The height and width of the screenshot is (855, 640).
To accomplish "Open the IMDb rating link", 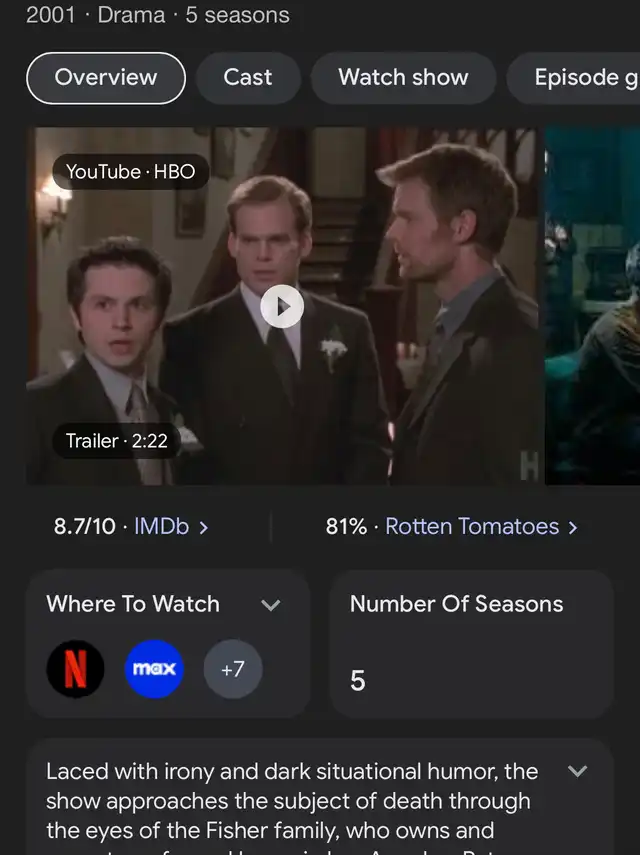I will coord(170,527).
